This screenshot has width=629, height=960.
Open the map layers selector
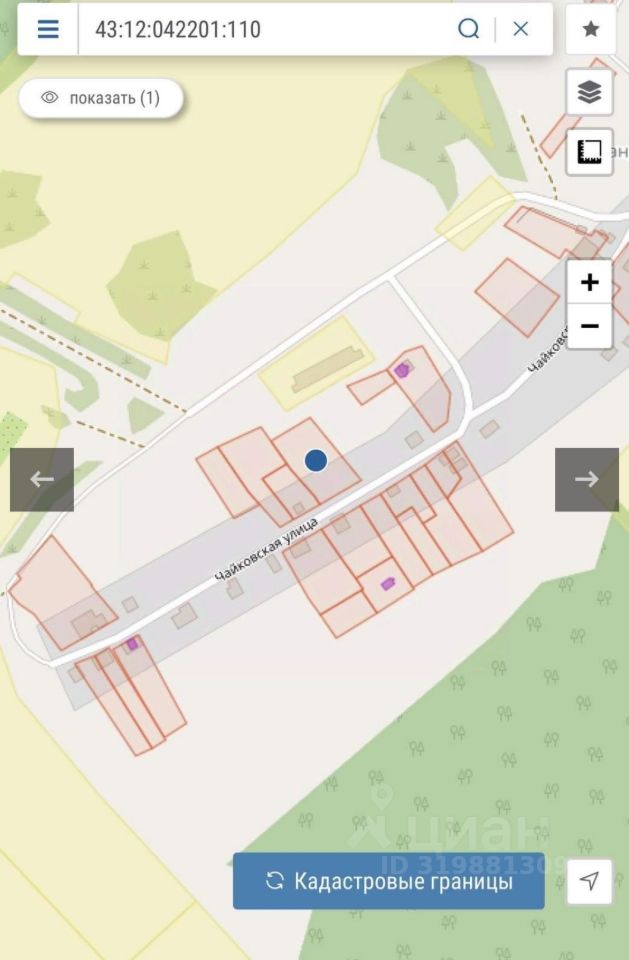[590, 93]
